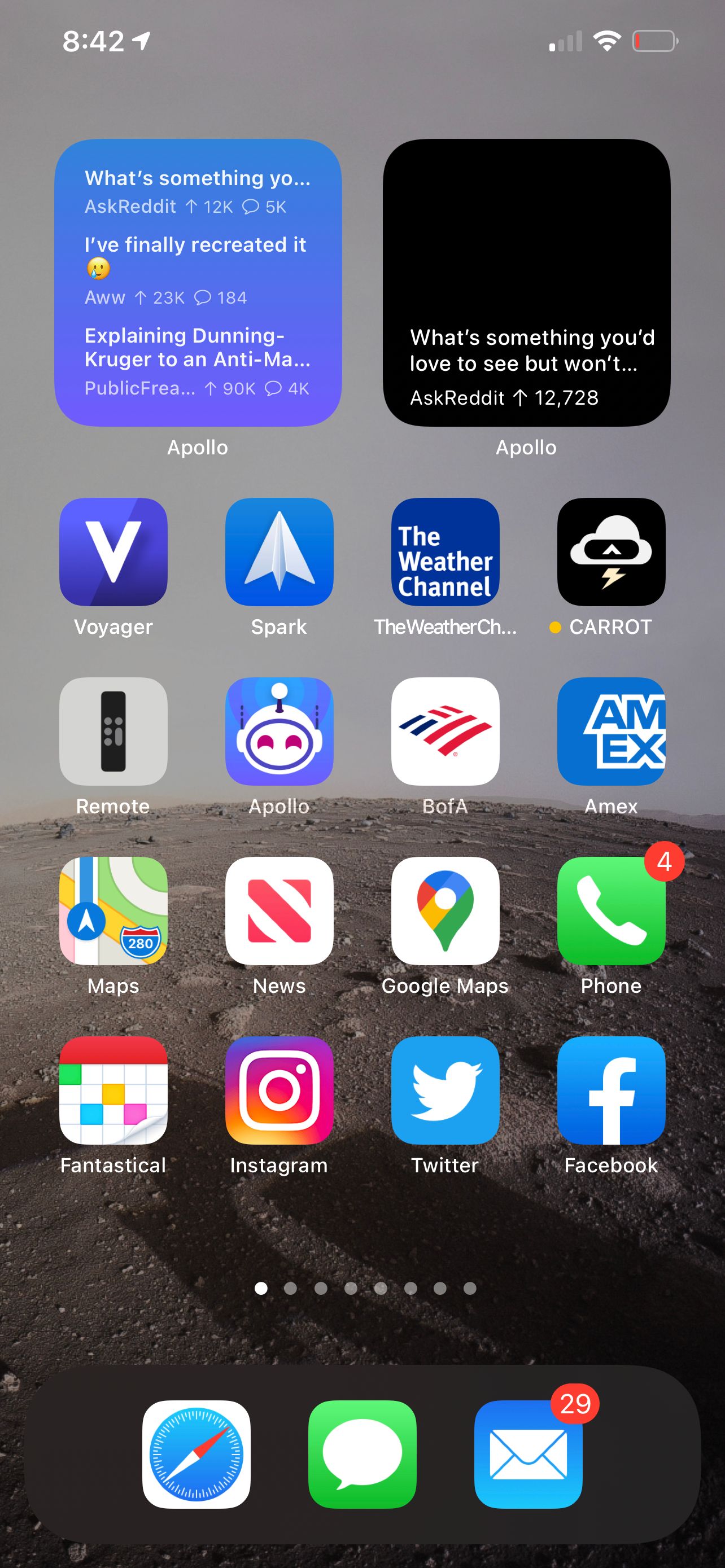Tap the 'I've finally recreated it' Aww post
Screen dimensions: 725x1568
(x=196, y=262)
